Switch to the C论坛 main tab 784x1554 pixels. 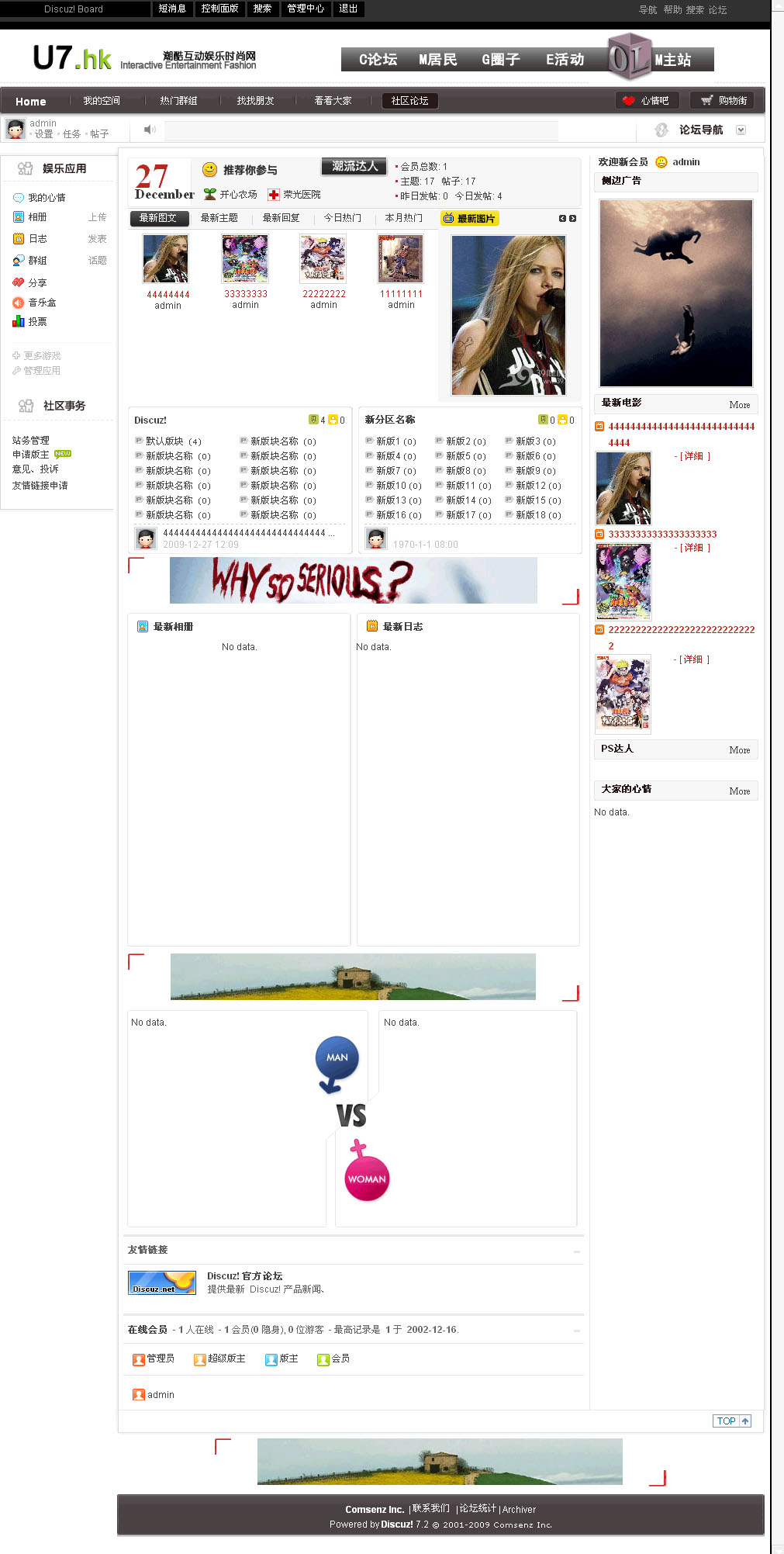[x=378, y=60]
